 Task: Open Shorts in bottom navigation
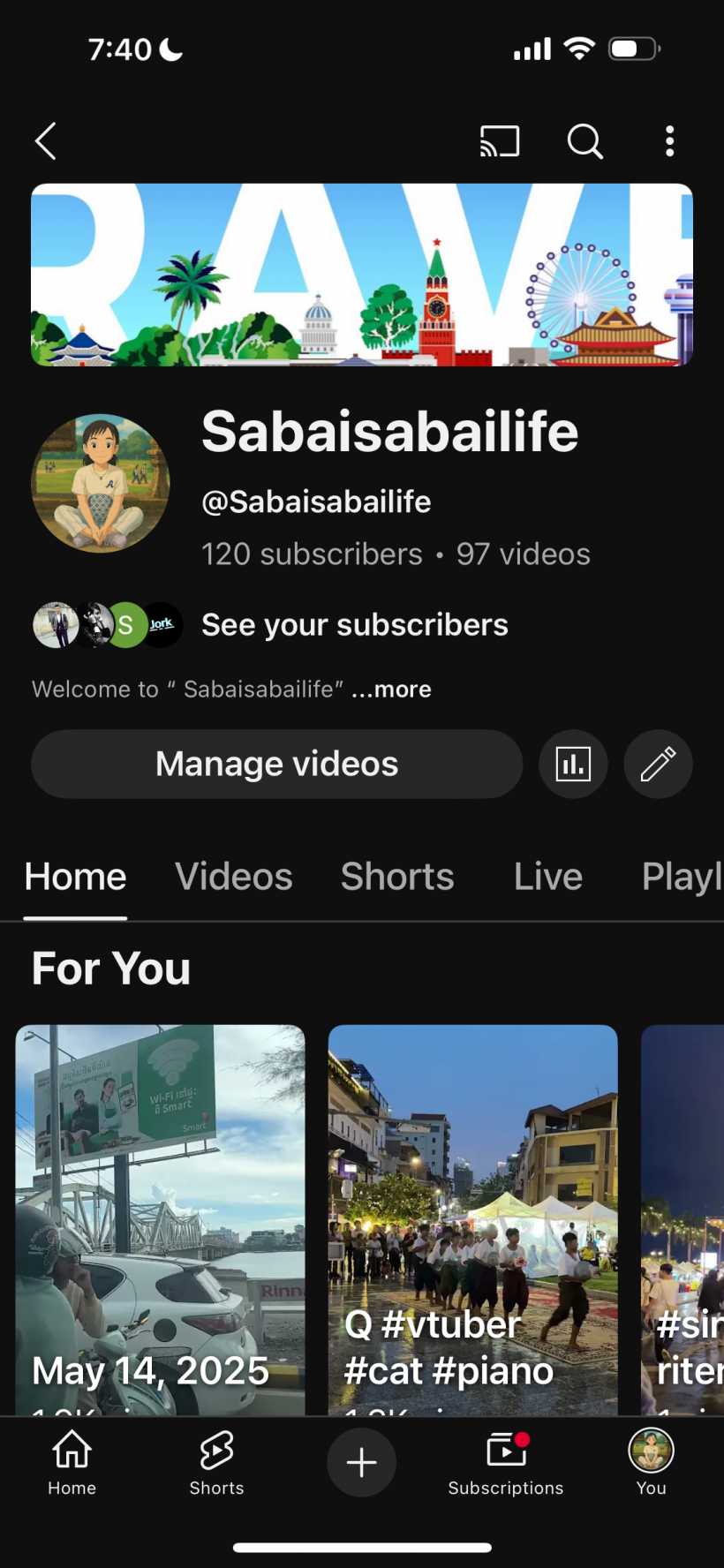[216, 1463]
